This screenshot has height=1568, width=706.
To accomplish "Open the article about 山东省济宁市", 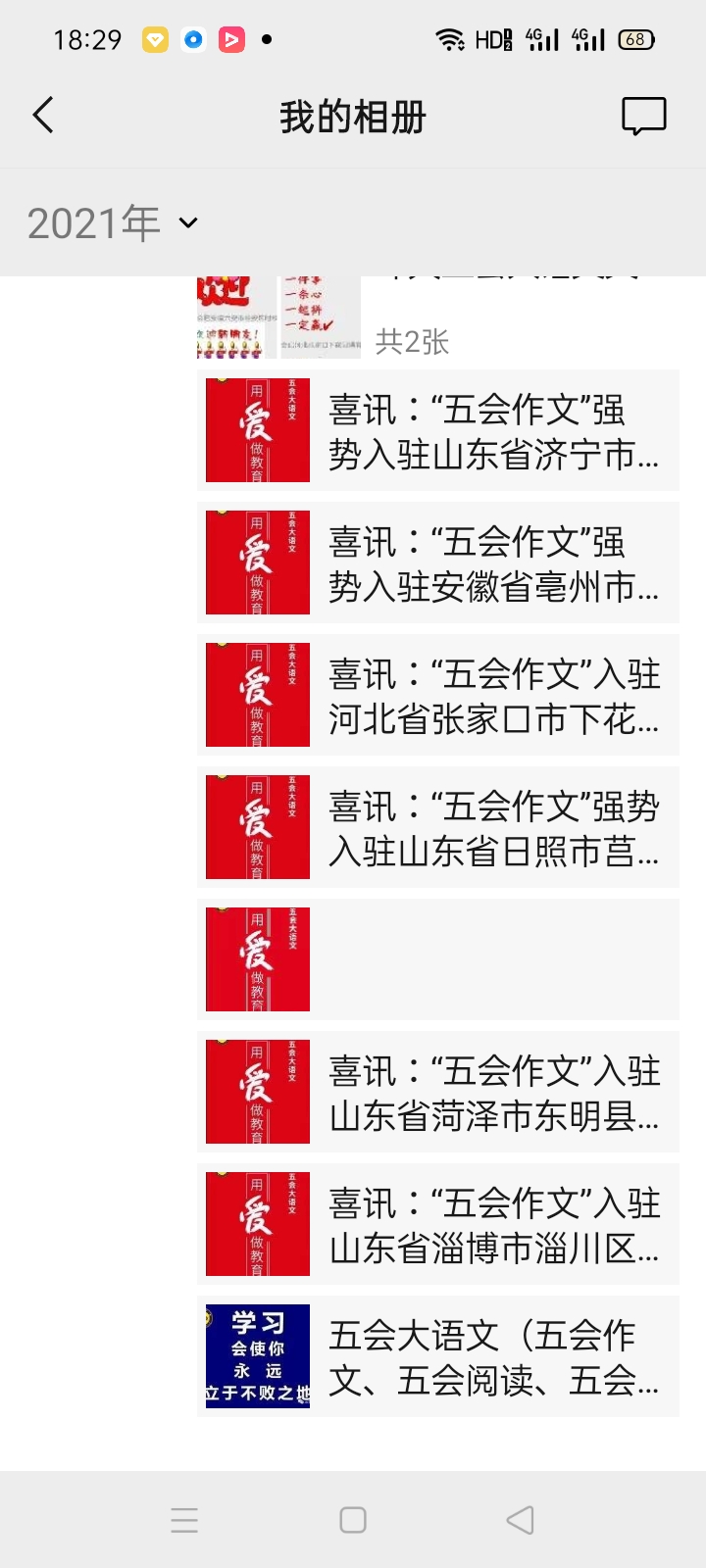I will [x=438, y=430].
